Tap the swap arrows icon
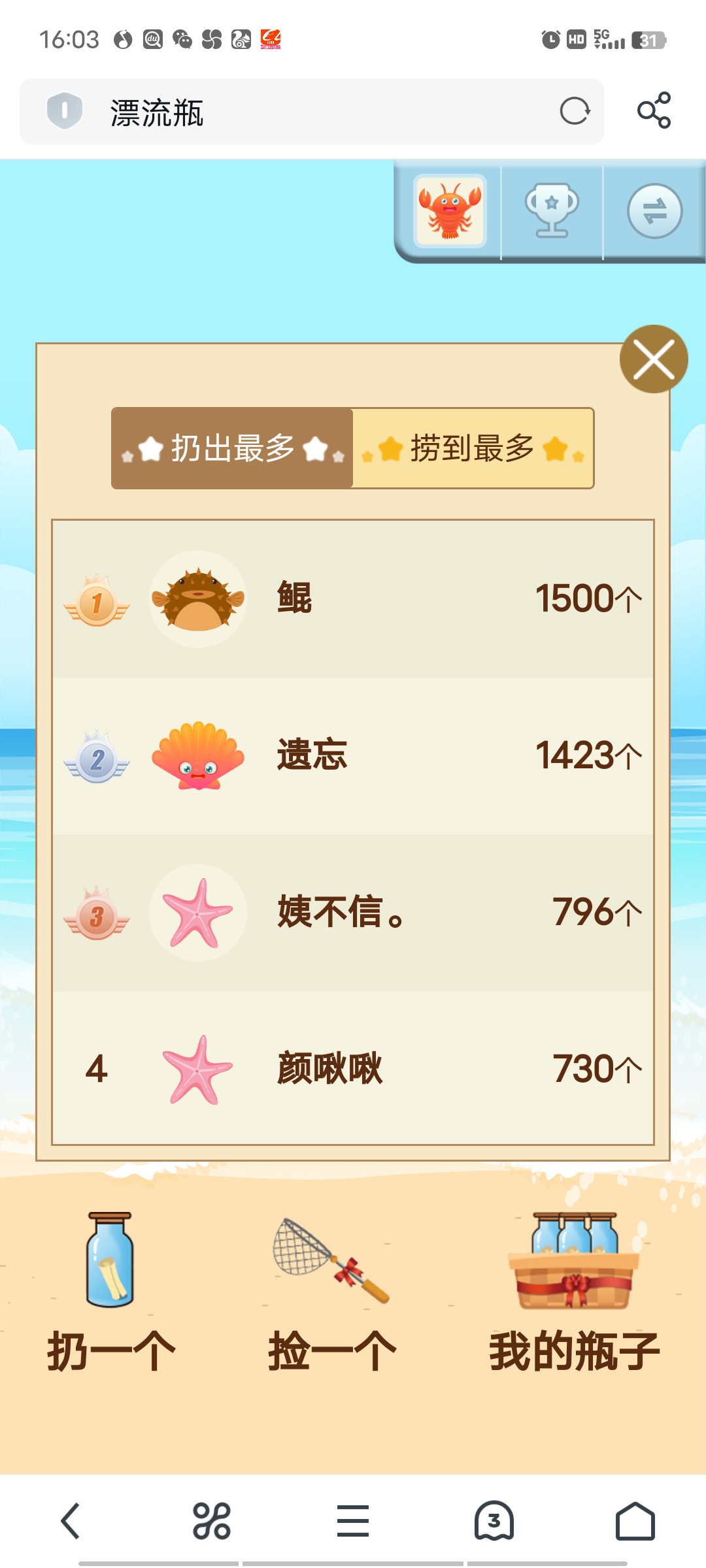The width and height of the screenshot is (706, 1568). click(654, 211)
